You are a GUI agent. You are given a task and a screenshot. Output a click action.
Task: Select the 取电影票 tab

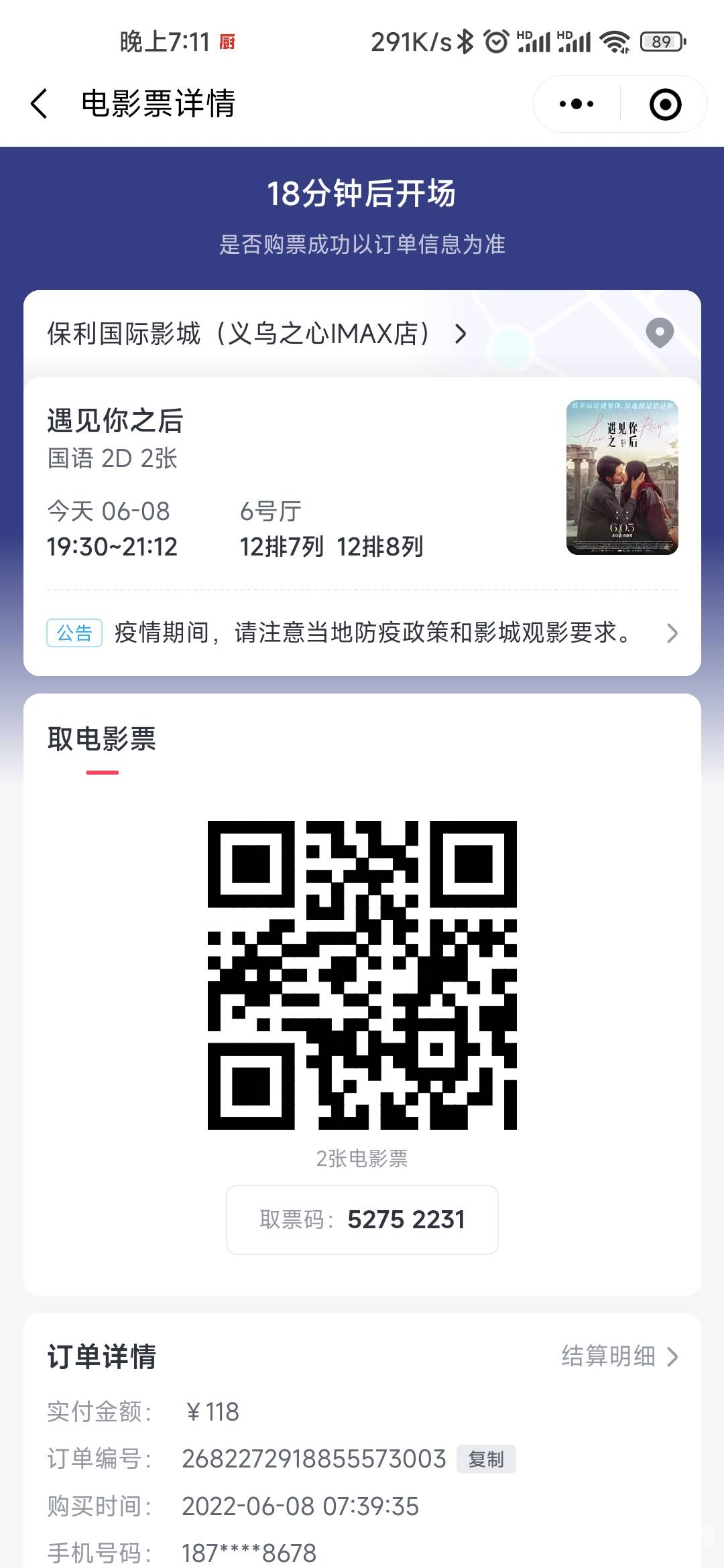(102, 740)
